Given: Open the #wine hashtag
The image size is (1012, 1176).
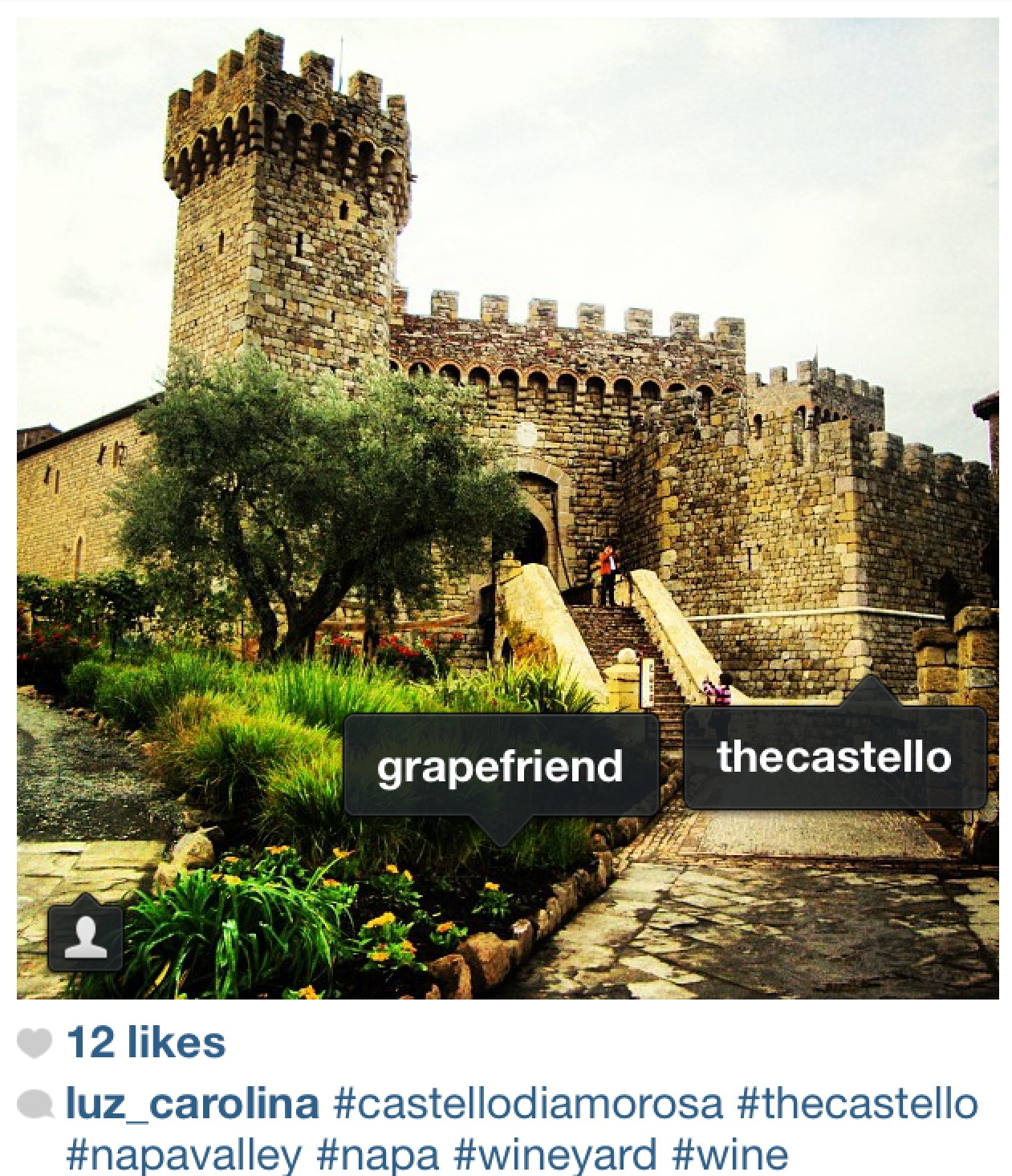Looking at the screenshot, I should (x=730, y=1155).
